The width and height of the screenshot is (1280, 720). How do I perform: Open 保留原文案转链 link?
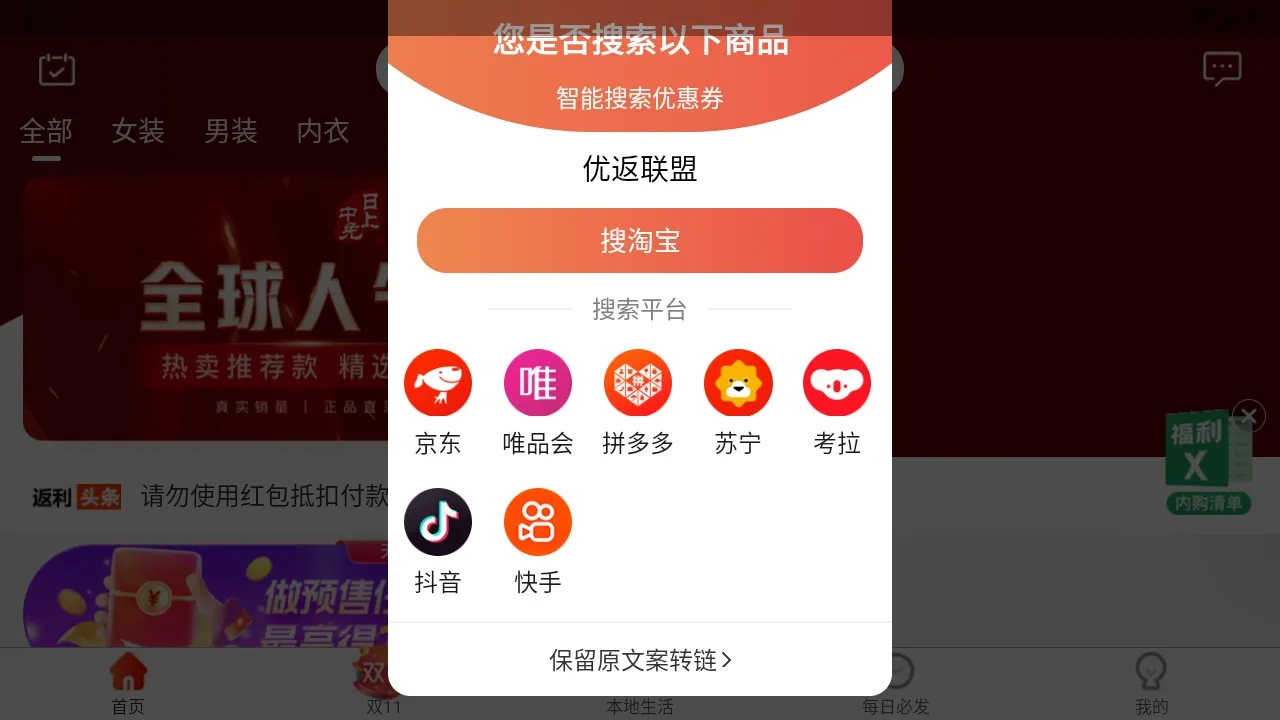coord(640,660)
